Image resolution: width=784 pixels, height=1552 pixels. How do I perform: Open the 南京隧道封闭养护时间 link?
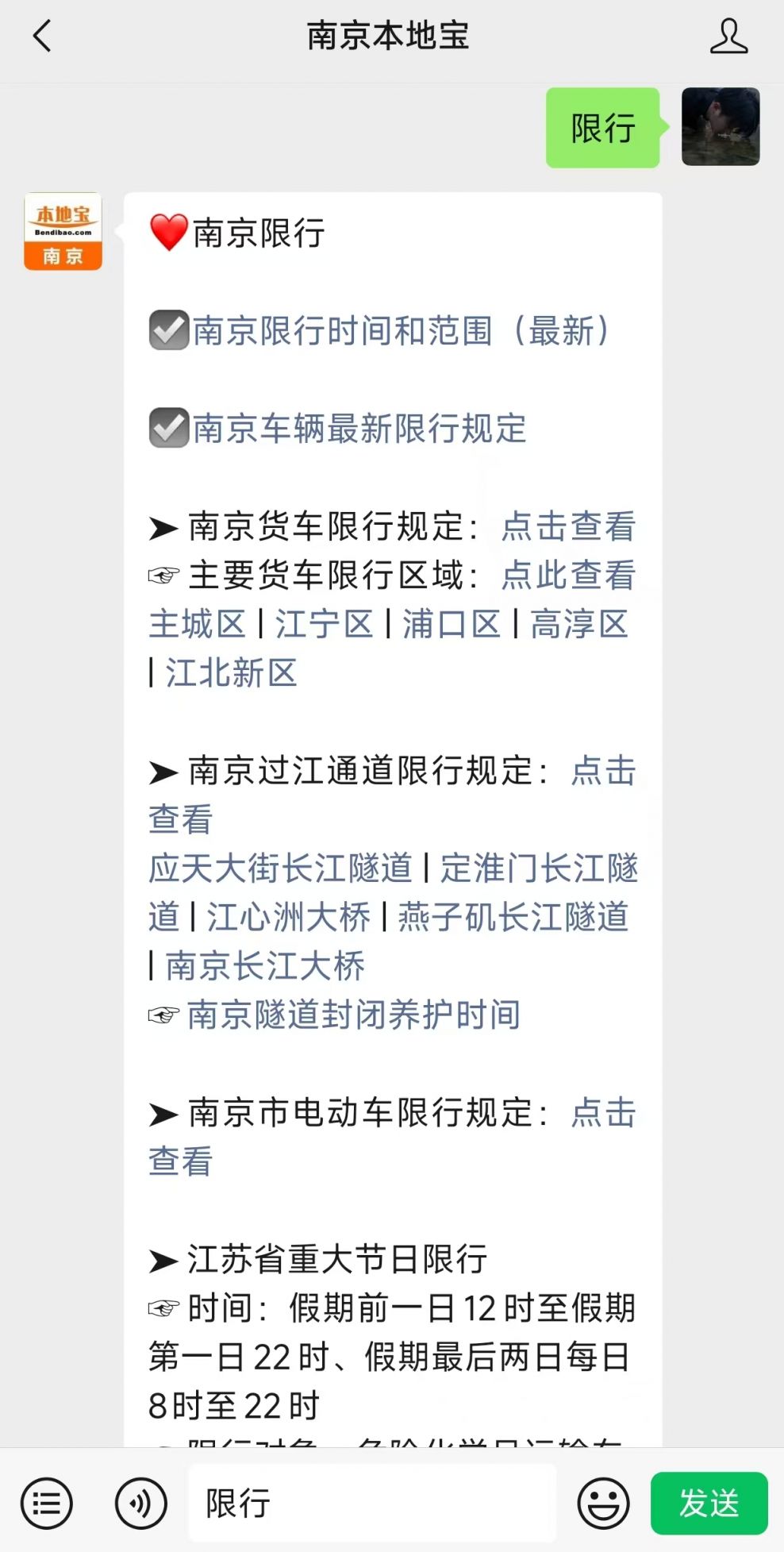pos(353,1015)
